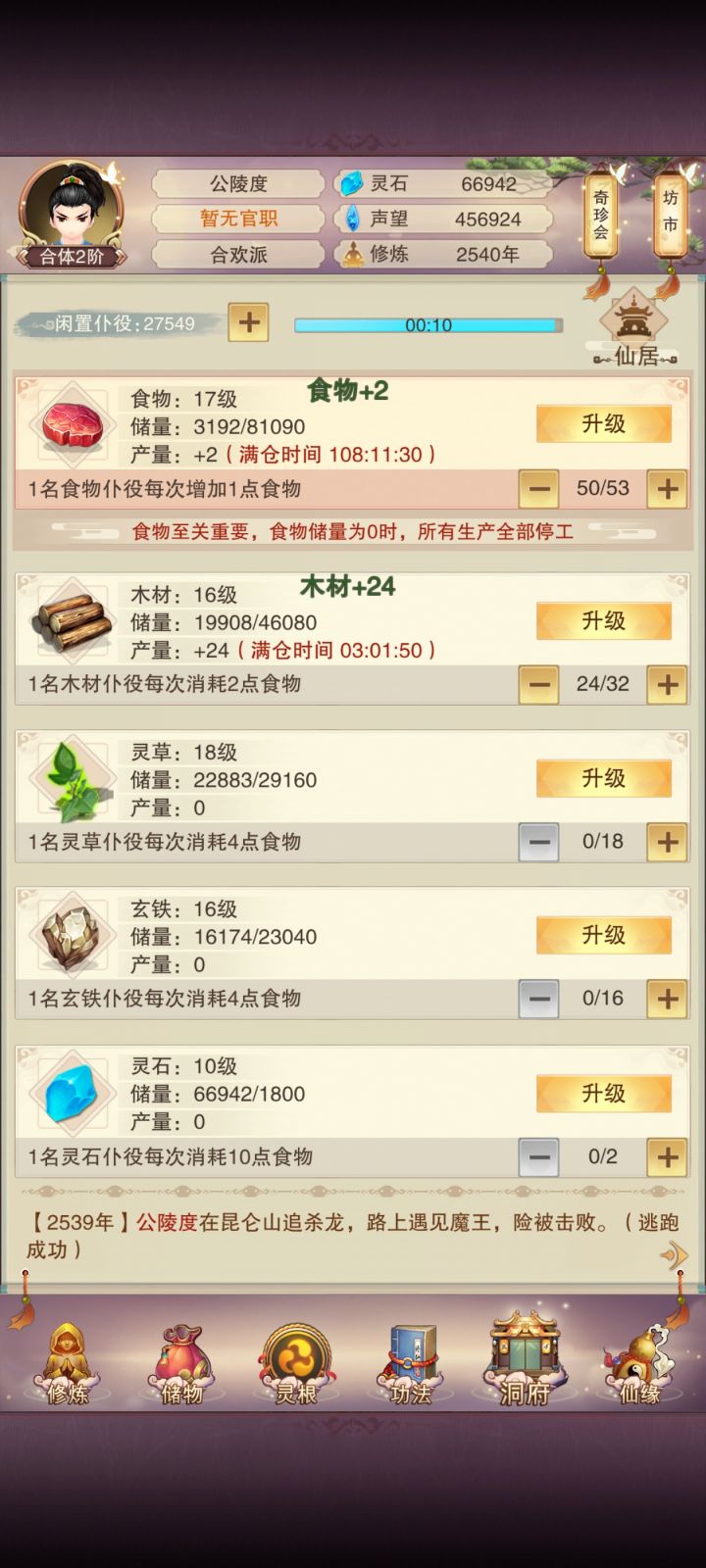706x1568 pixels.
Task: Click 升级 on the 玄铁 row
Action: pos(602,935)
